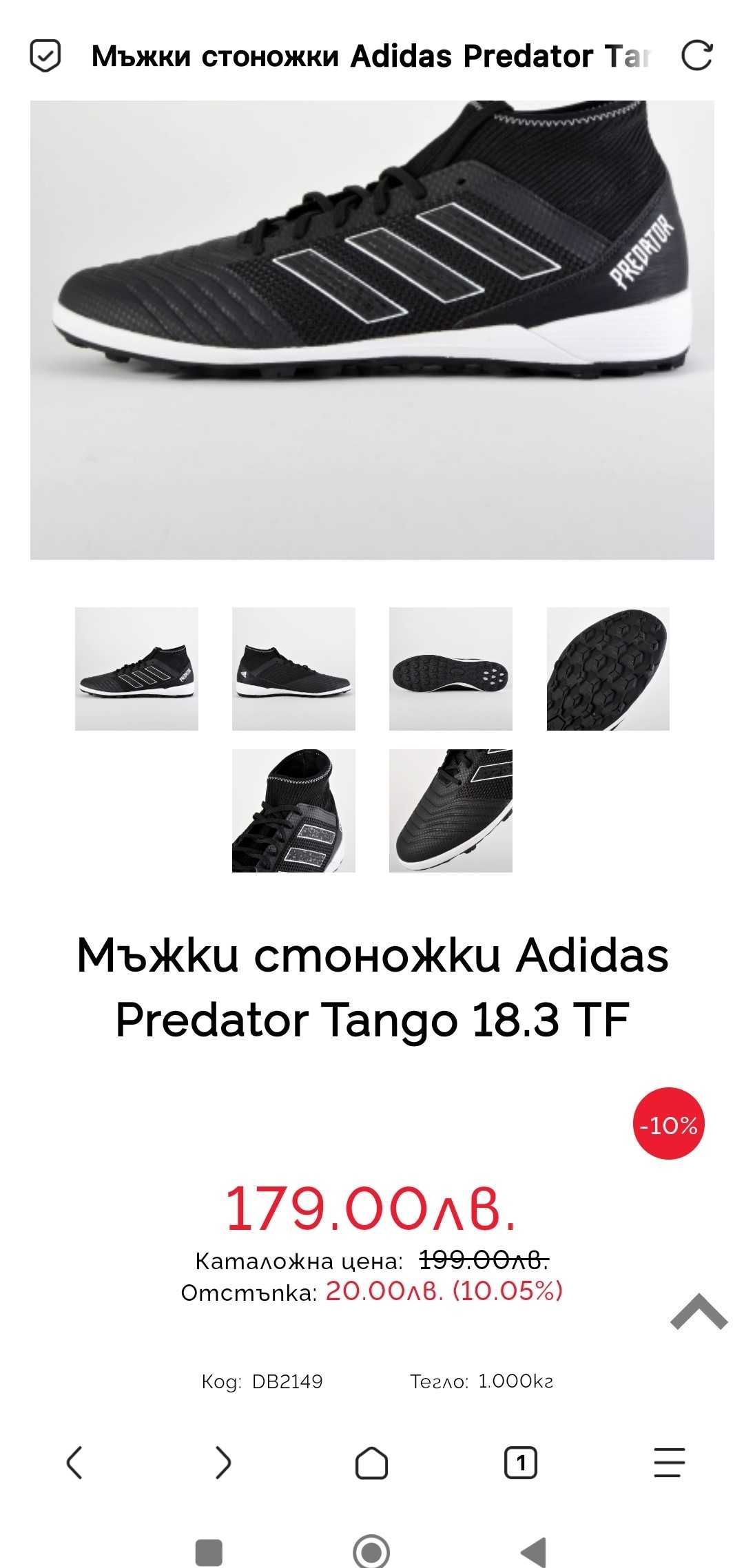Open the browser home page
The height and width of the screenshot is (1568, 744).
(x=372, y=1462)
